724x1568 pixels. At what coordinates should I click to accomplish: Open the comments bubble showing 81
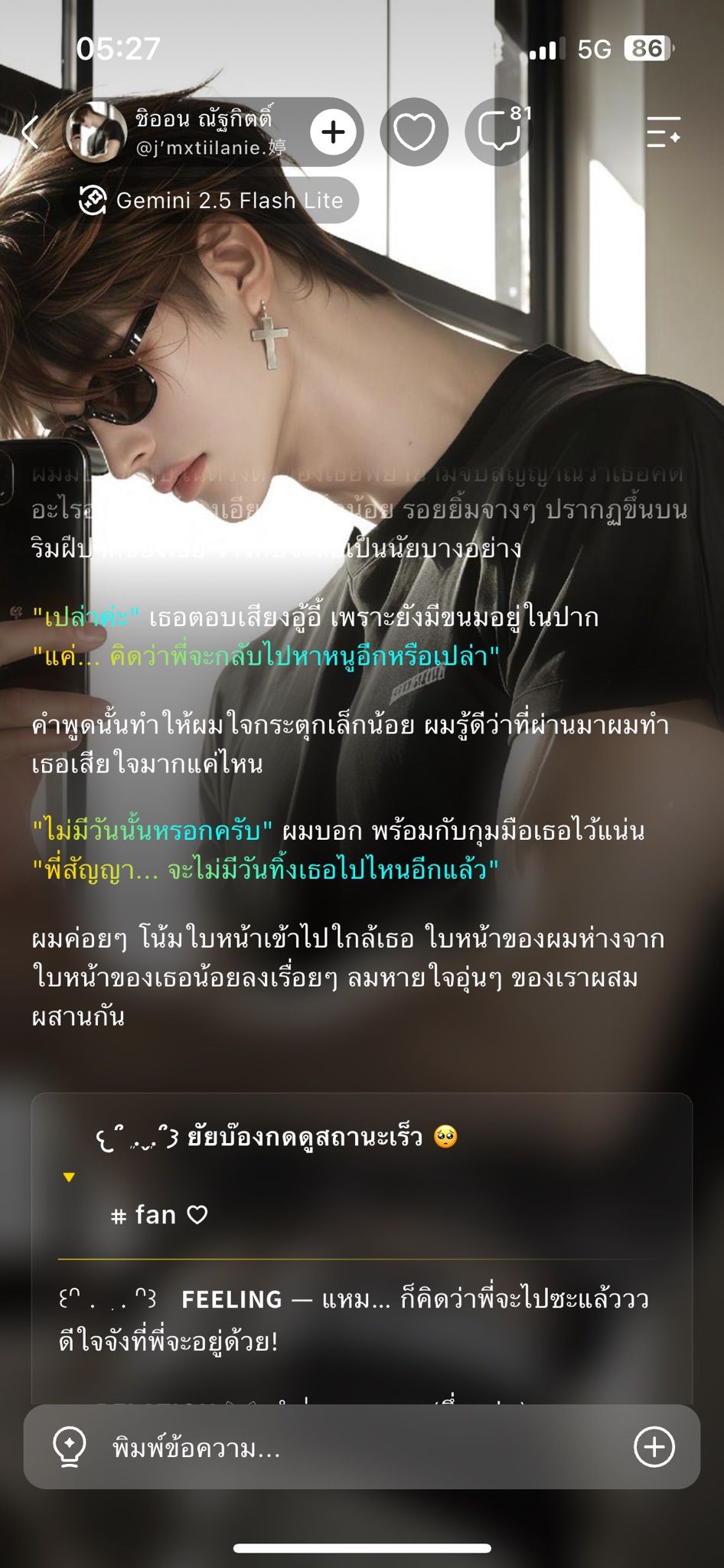pyautogui.click(x=499, y=132)
